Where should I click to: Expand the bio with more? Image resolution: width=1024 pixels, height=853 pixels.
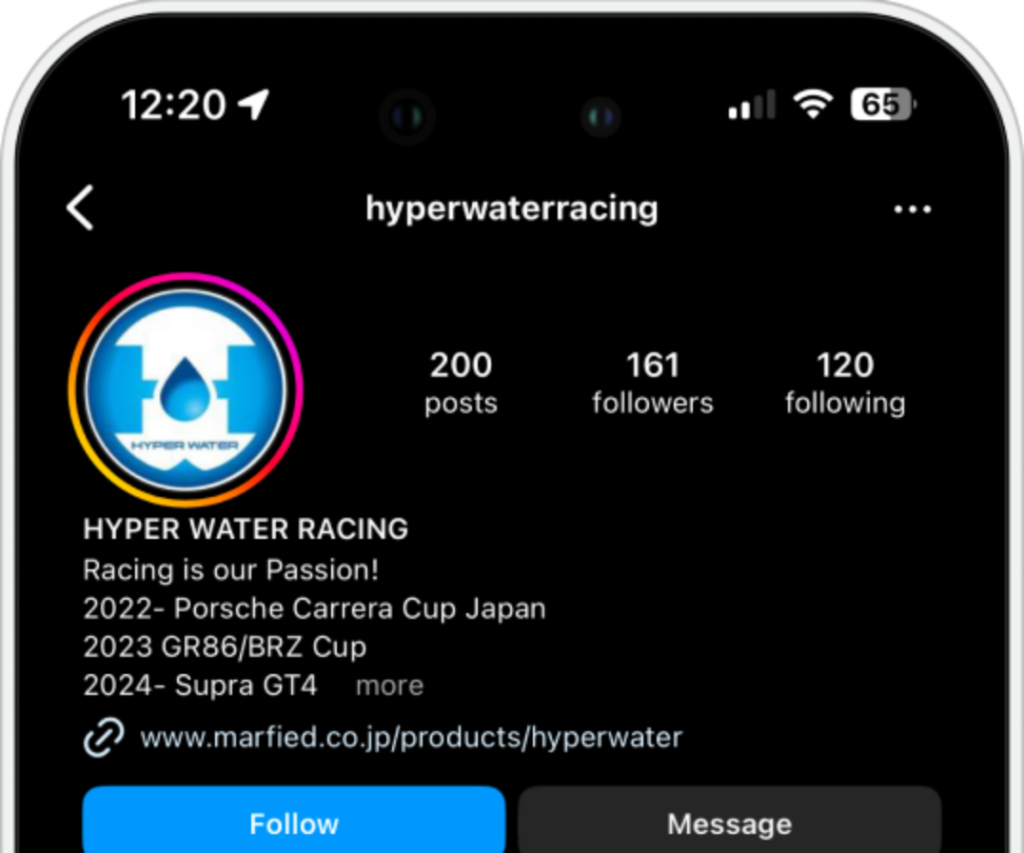(389, 686)
